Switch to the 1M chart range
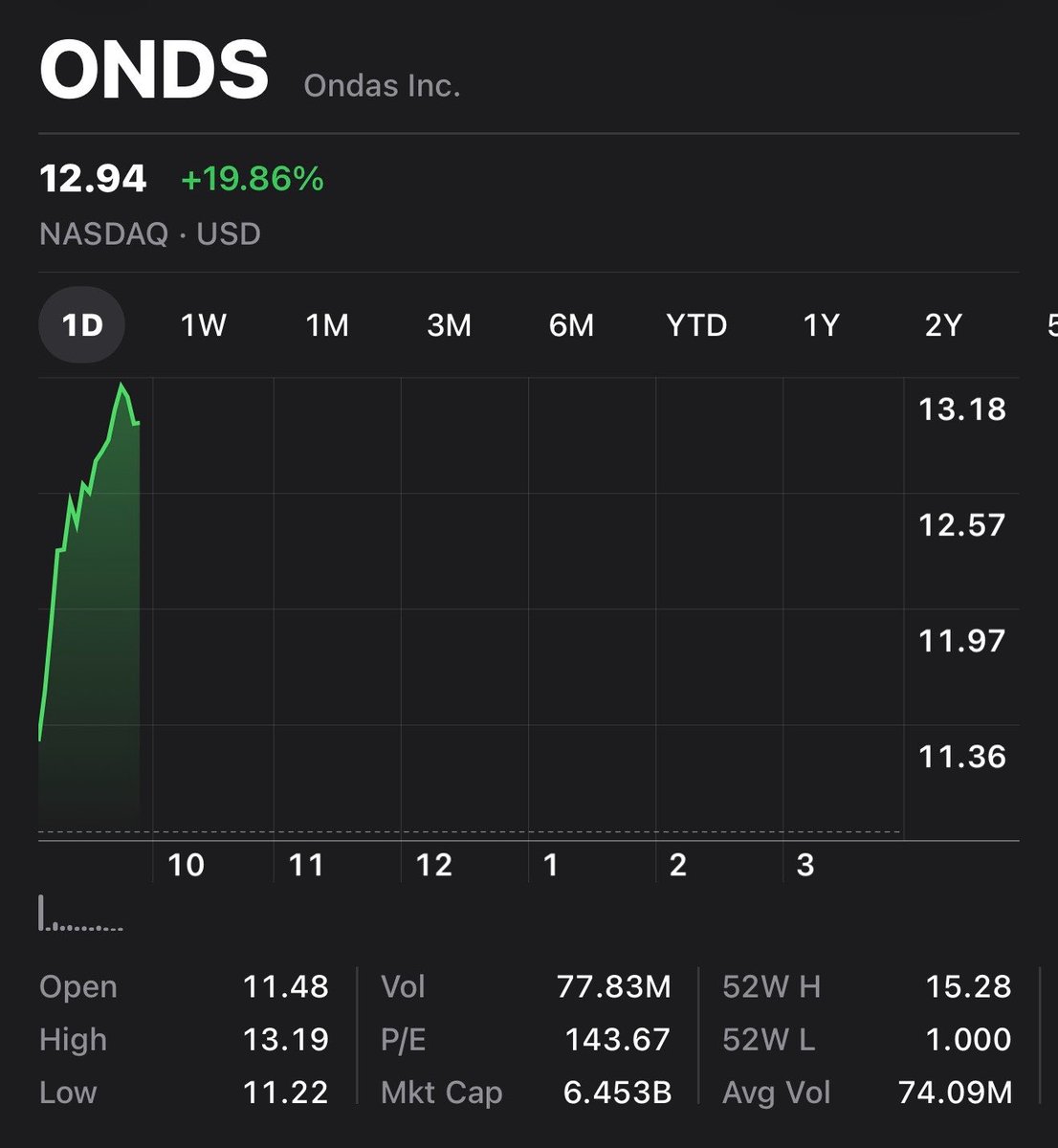1058x1148 pixels. click(327, 325)
